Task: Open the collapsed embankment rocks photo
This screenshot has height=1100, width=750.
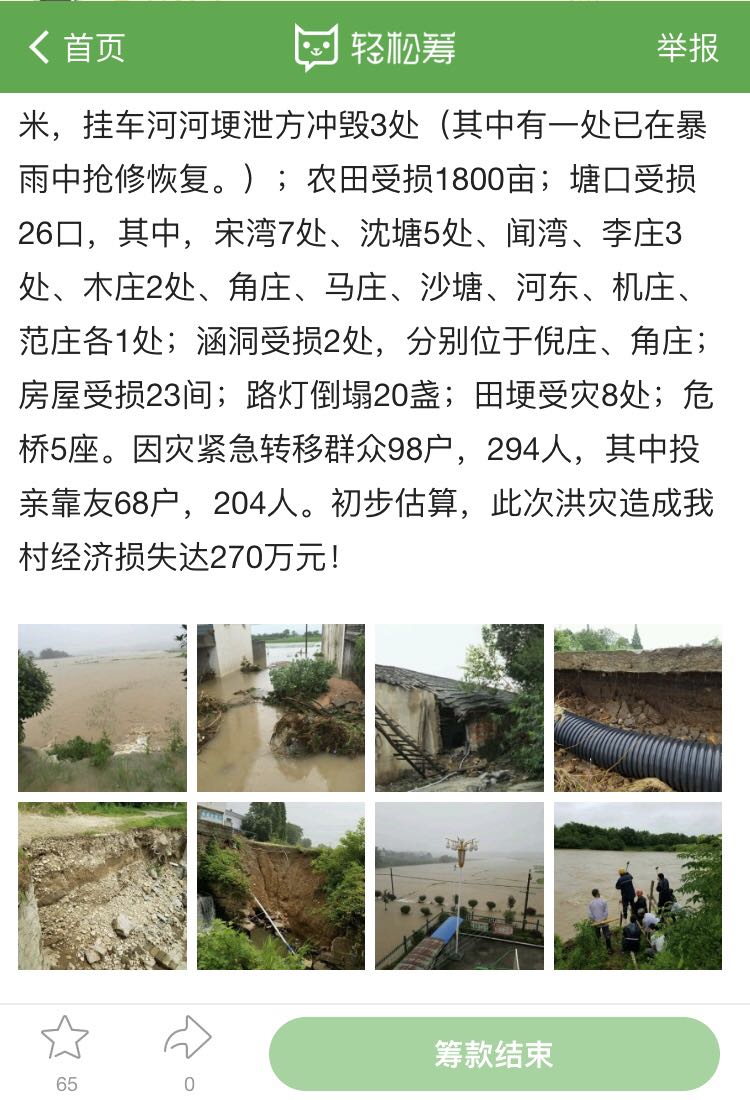Action: pyautogui.click(x=102, y=886)
